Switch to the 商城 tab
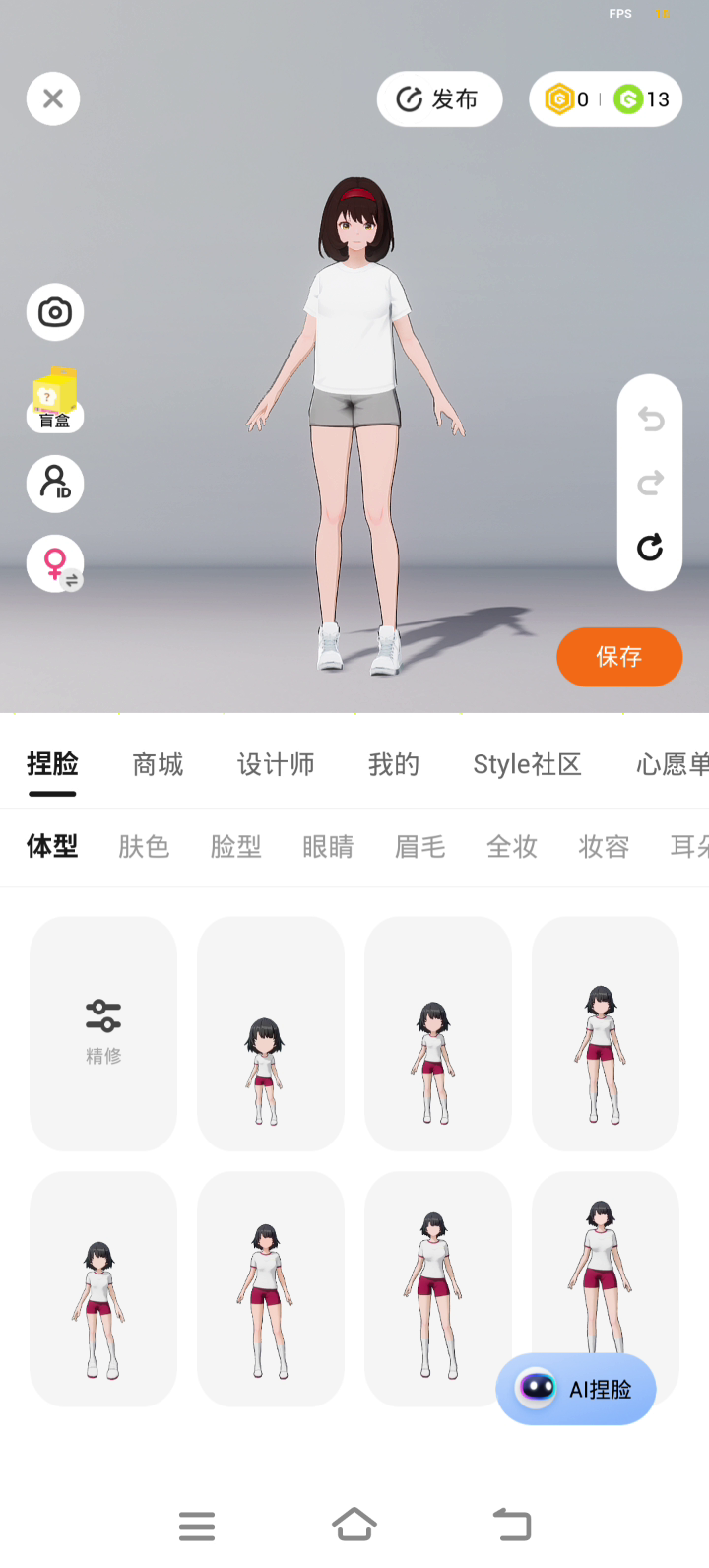The width and height of the screenshot is (709, 1568). pyautogui.click(x=158, y=765)
